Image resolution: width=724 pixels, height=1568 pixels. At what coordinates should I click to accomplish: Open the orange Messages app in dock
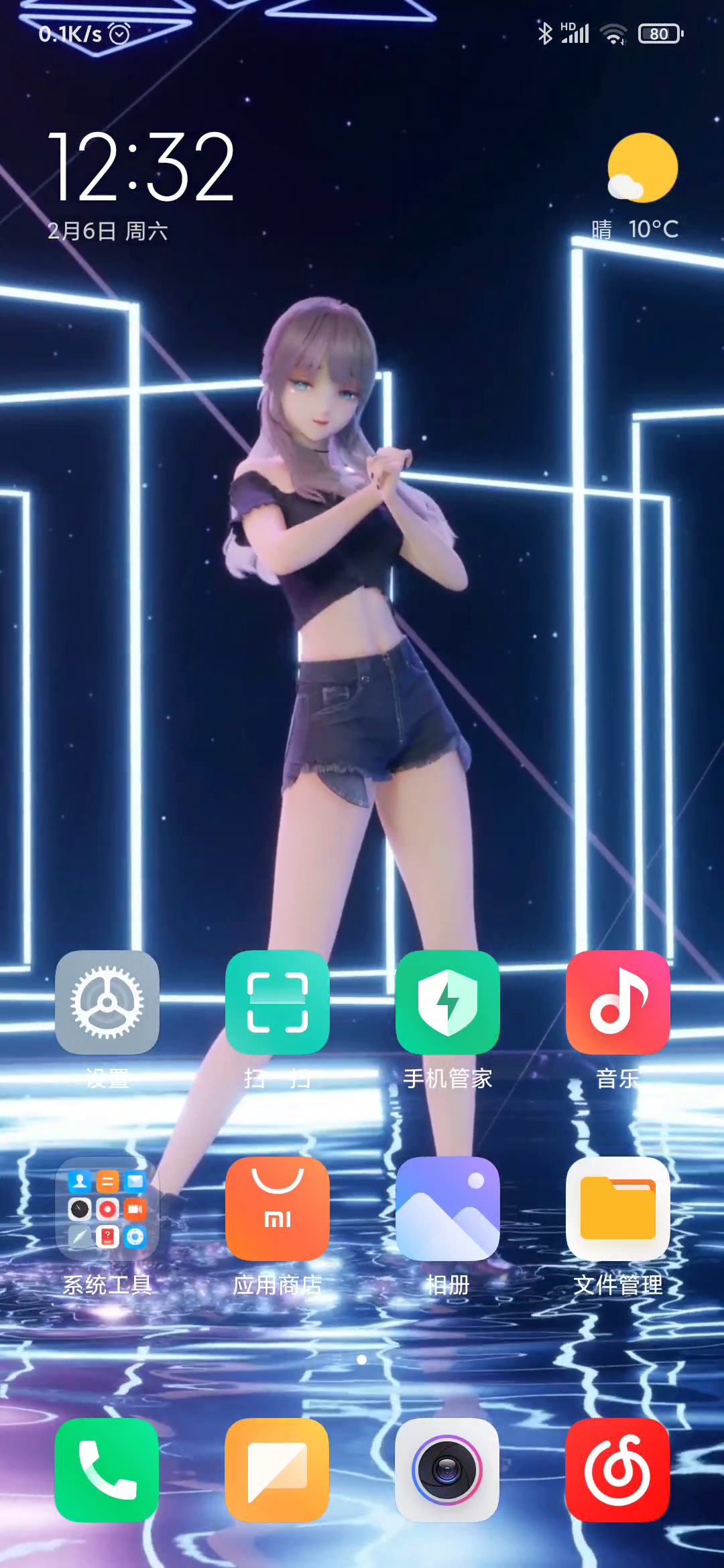pos(277,1469)
